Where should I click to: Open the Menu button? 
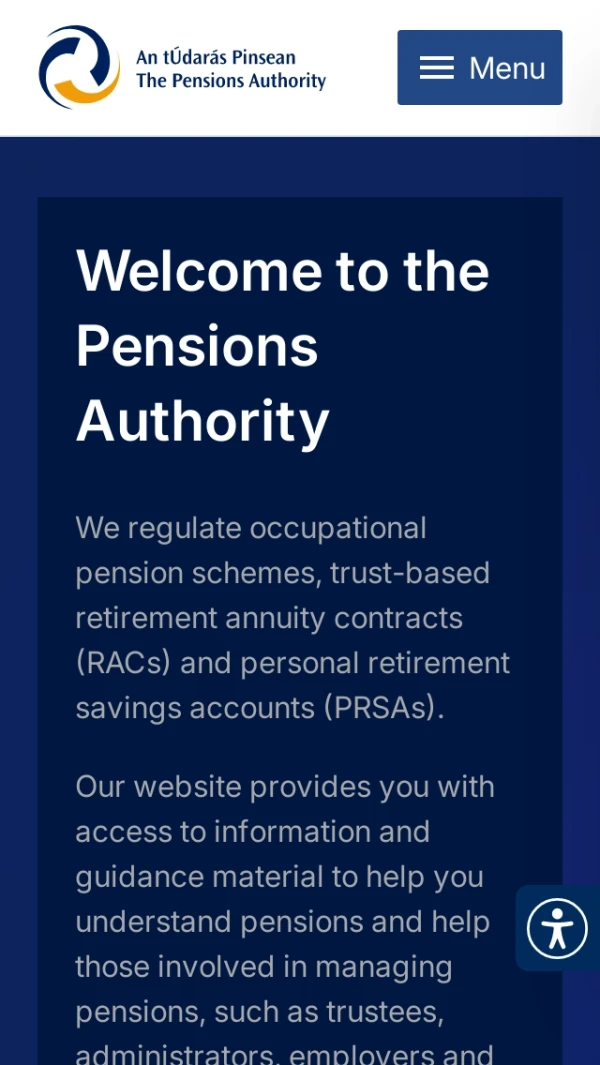pyautogui.click(x=480, y=67)
